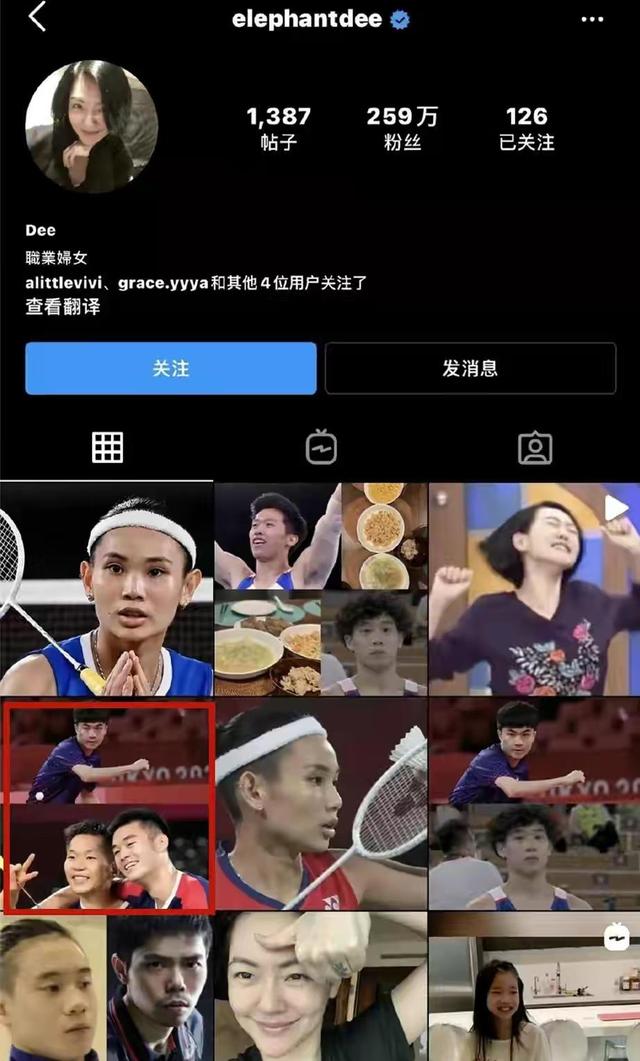
Task: Open post of player praying in blue jersey
Action: 106,589
